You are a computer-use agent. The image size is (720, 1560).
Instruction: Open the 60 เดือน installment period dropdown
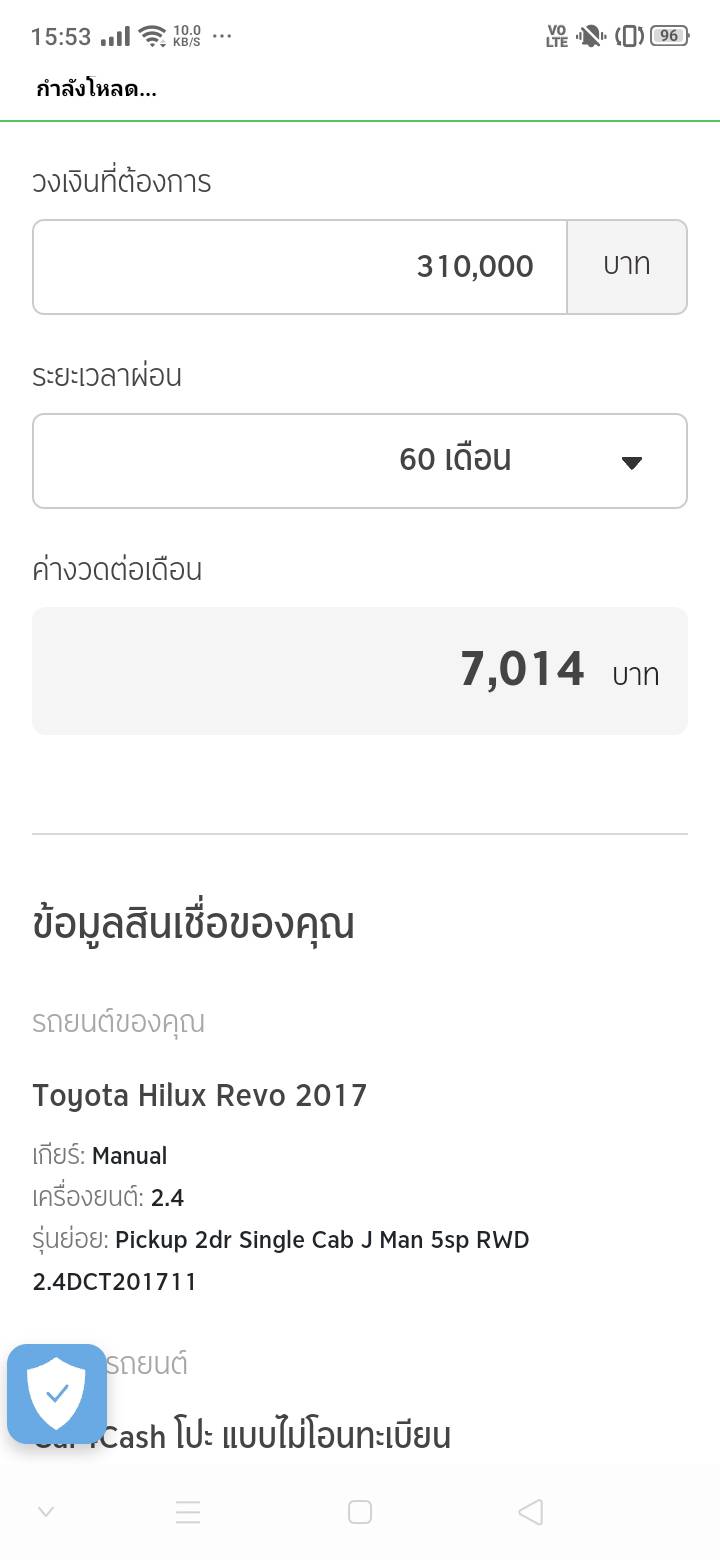point(360,461)
